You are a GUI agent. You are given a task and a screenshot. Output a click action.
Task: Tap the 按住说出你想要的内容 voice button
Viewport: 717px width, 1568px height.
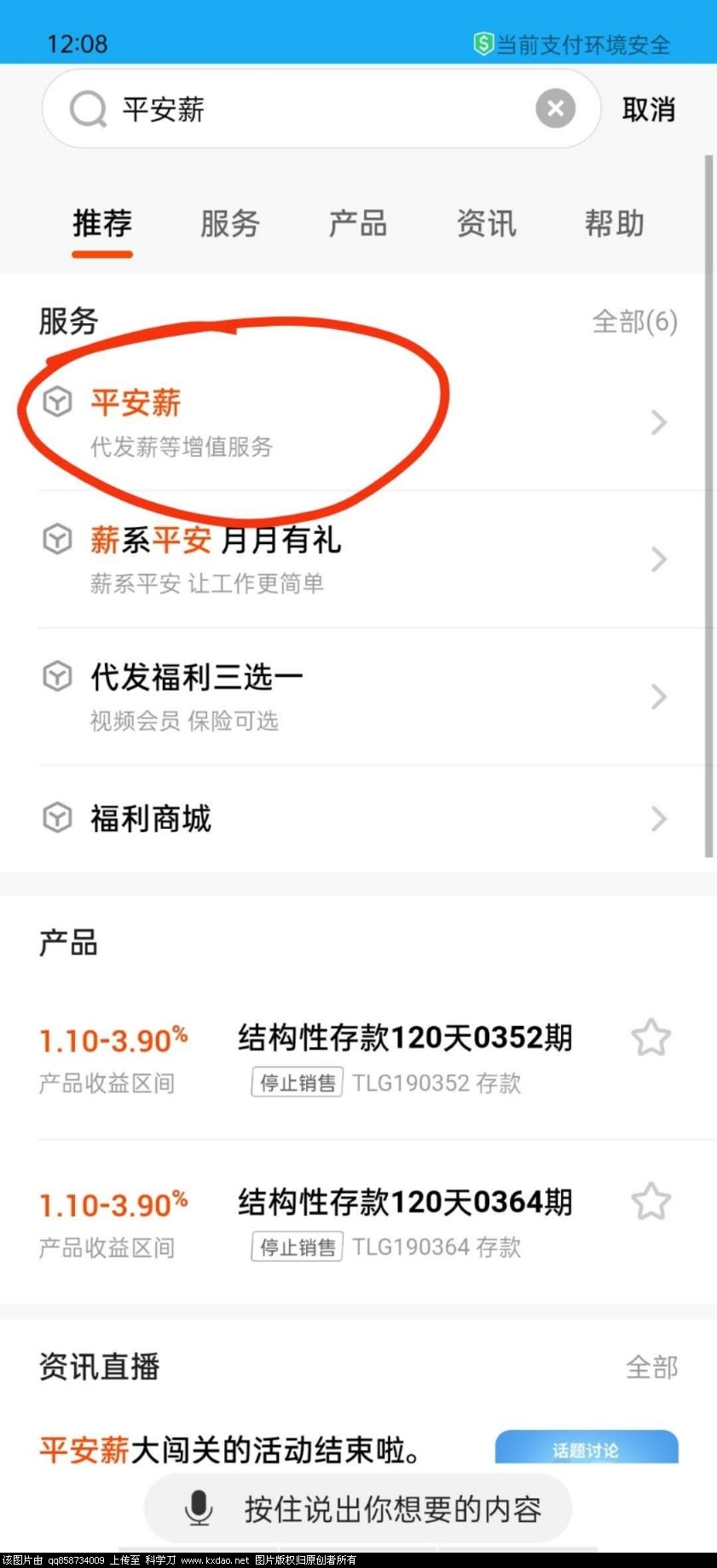pyautogui.click(x=358, y=1508)
